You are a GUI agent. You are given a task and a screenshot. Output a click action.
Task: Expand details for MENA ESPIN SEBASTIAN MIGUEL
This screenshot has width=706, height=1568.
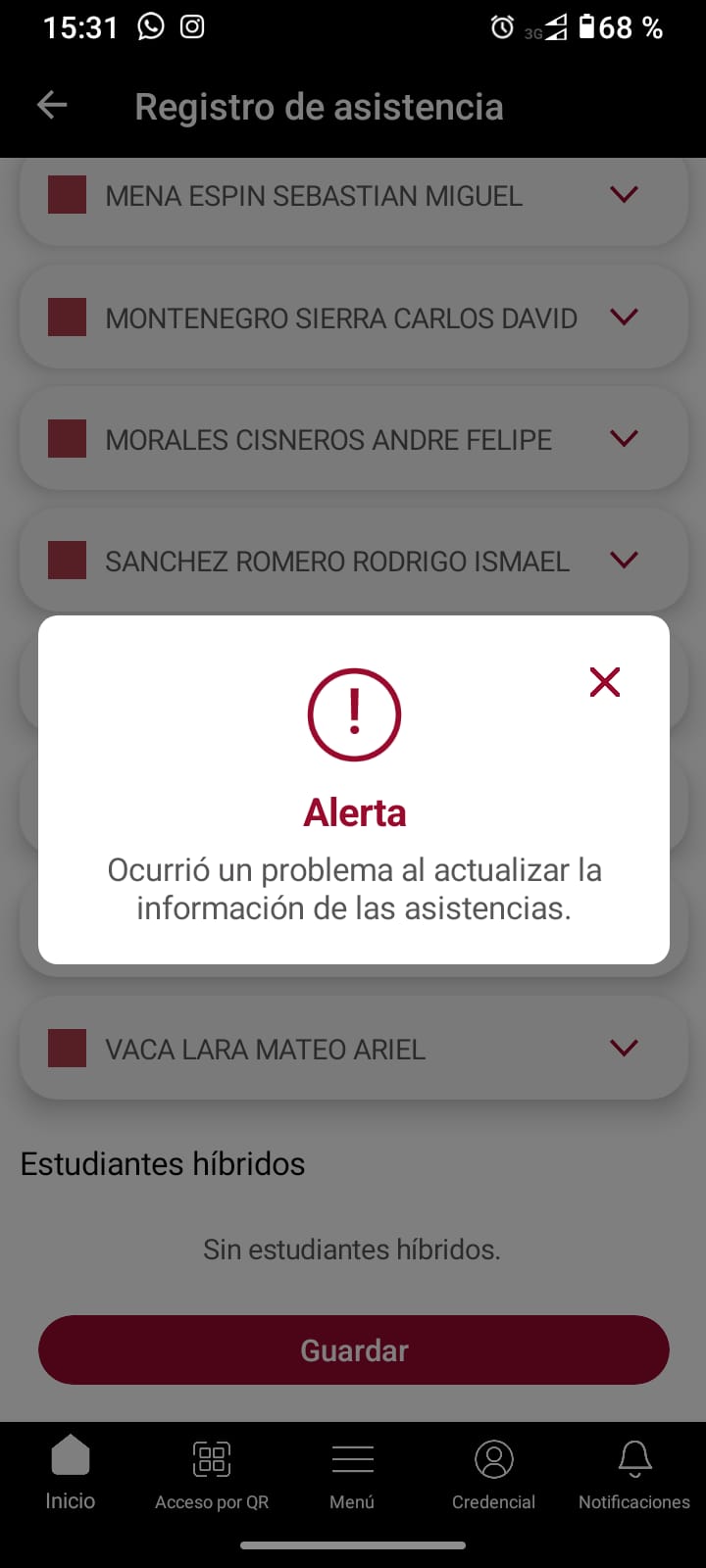tap(624, 195)
